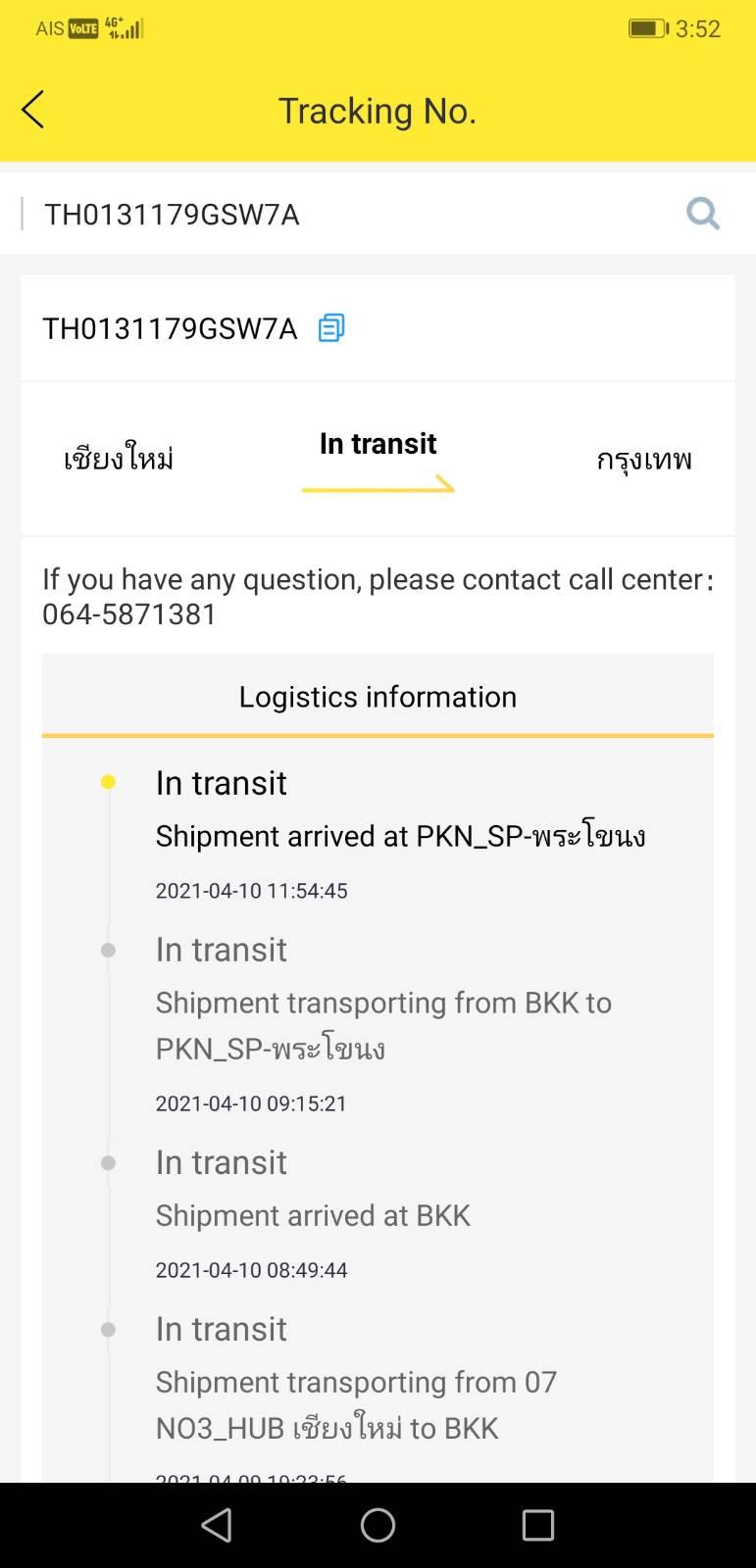Go back using the header arrow
Screen dimensions: 756x1568
(x=33, y=110)
